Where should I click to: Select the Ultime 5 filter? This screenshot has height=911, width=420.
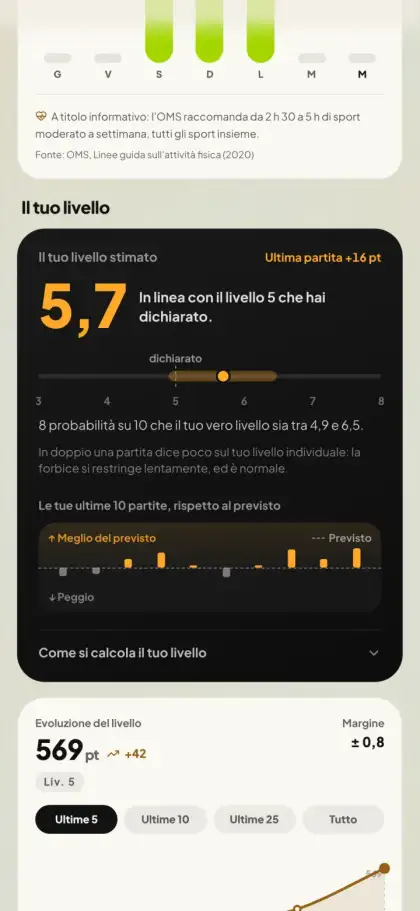pyautogui.click(x=76, y=820)
